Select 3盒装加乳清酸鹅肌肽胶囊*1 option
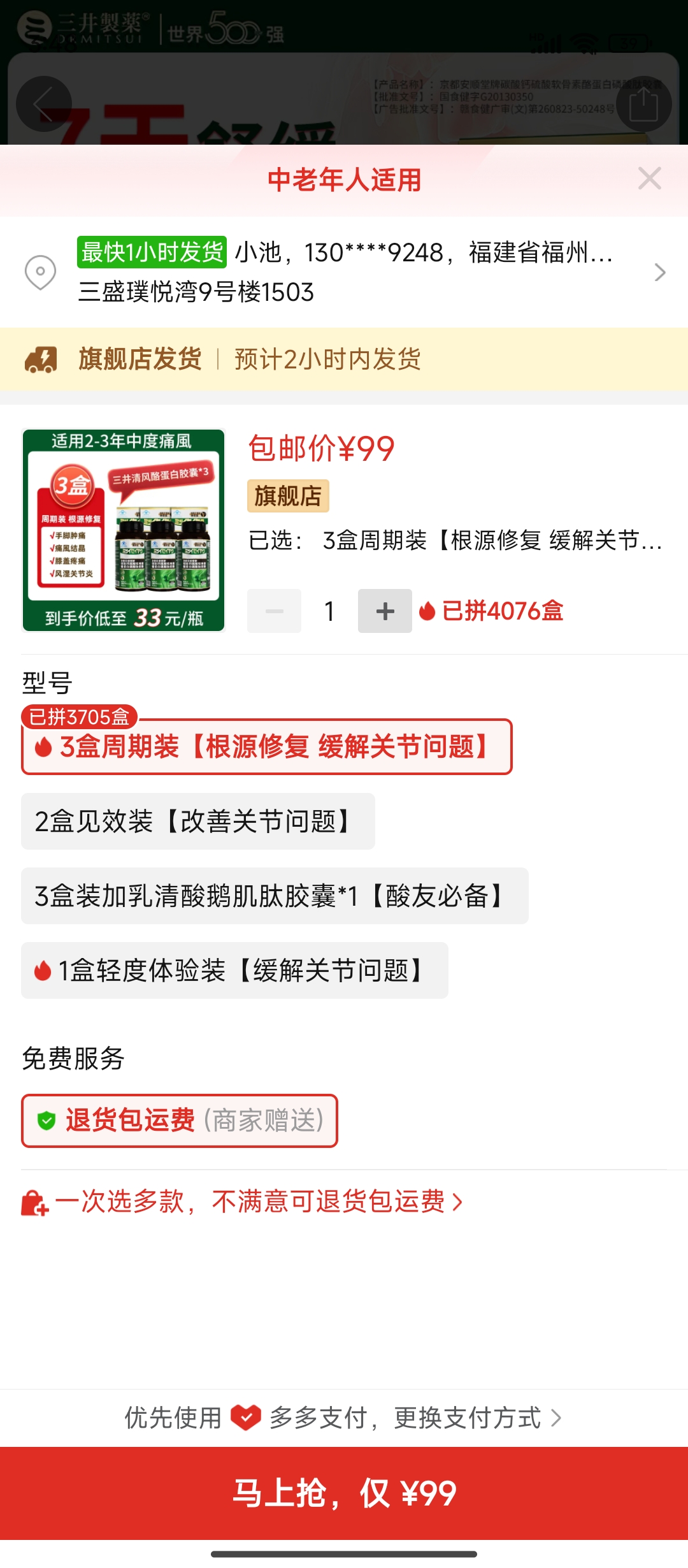This screenshot has width=688, height=1568. 274,896
